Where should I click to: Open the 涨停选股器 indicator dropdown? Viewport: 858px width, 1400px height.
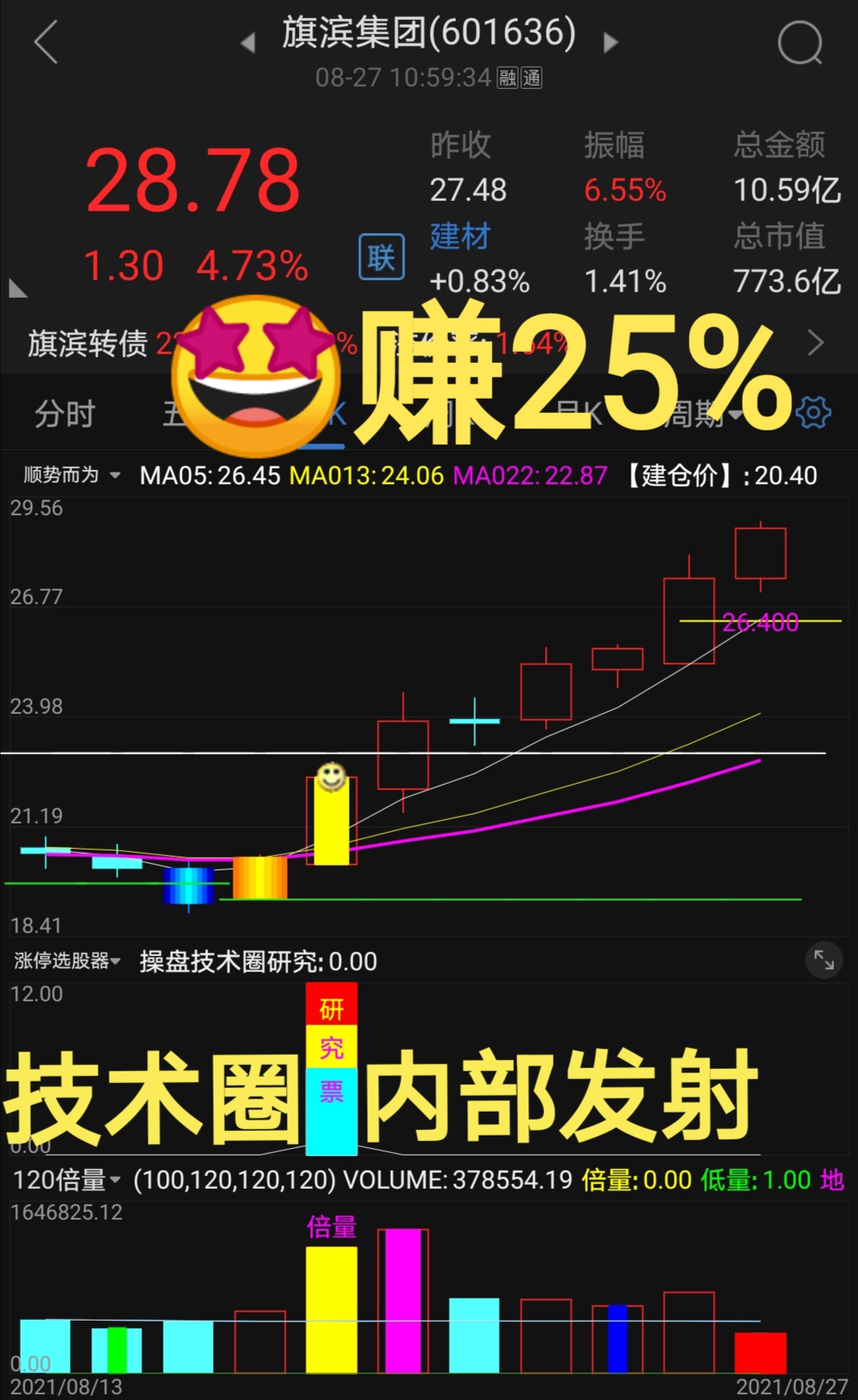click(x=68, y=961)
